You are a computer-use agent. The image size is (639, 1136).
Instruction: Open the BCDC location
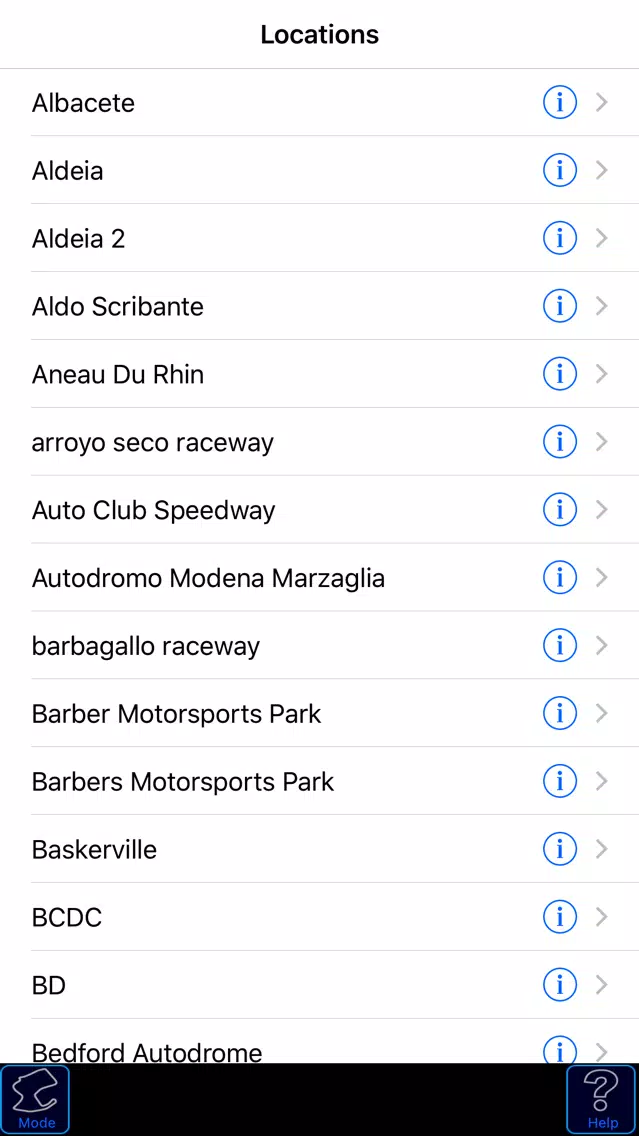320,917
